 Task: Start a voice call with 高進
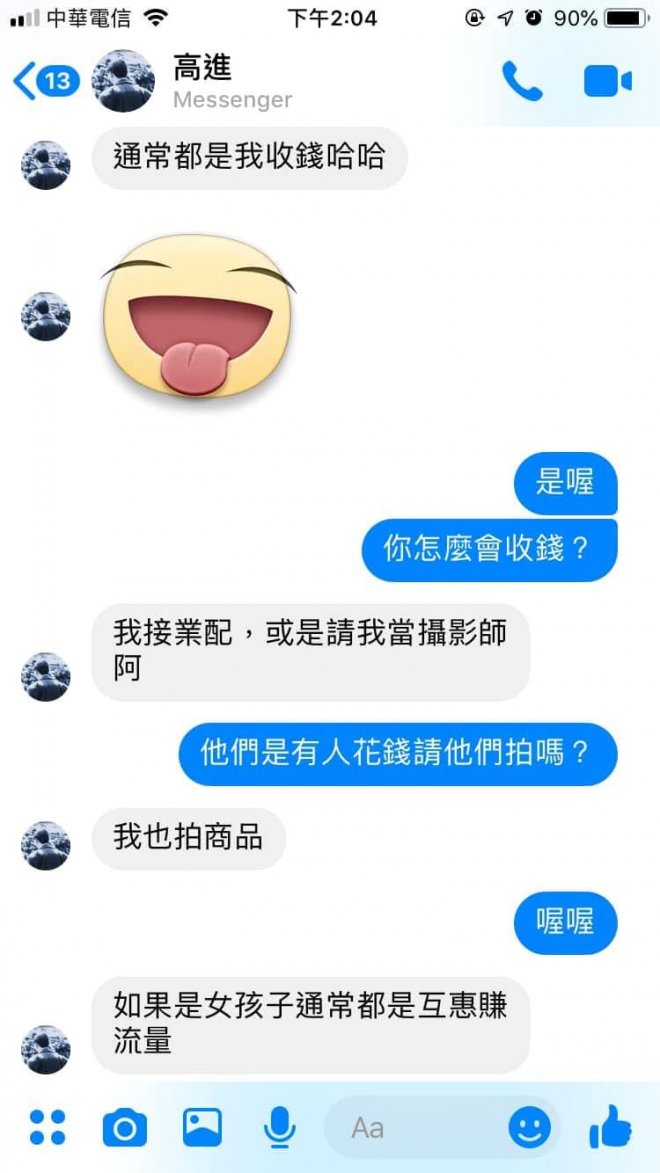point(521,82)
